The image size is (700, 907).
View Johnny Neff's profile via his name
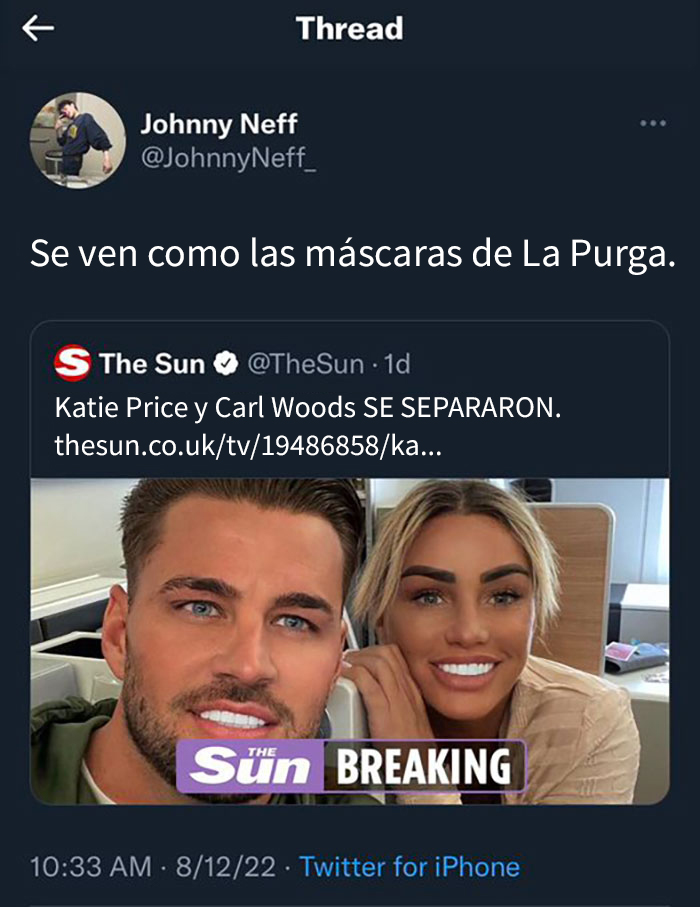(x=218, y=125)
